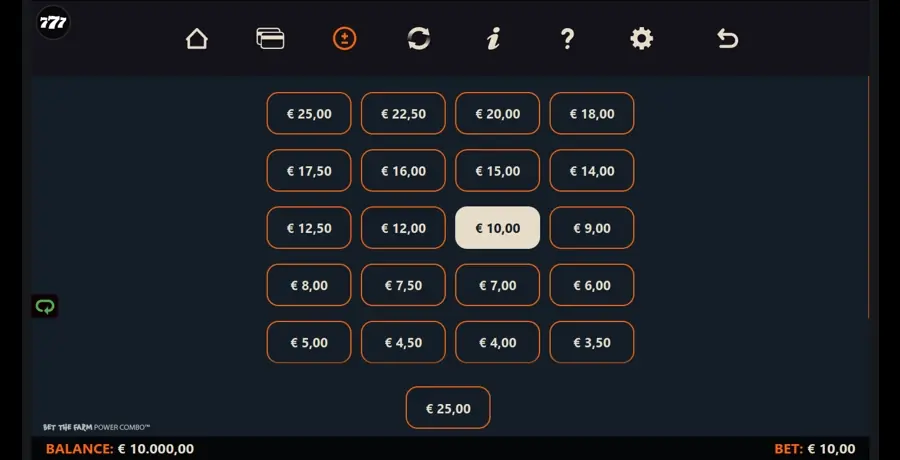This screenshot has width=900, height=460.
Task: Select € 15,00 bet
Action: point(497,171)
